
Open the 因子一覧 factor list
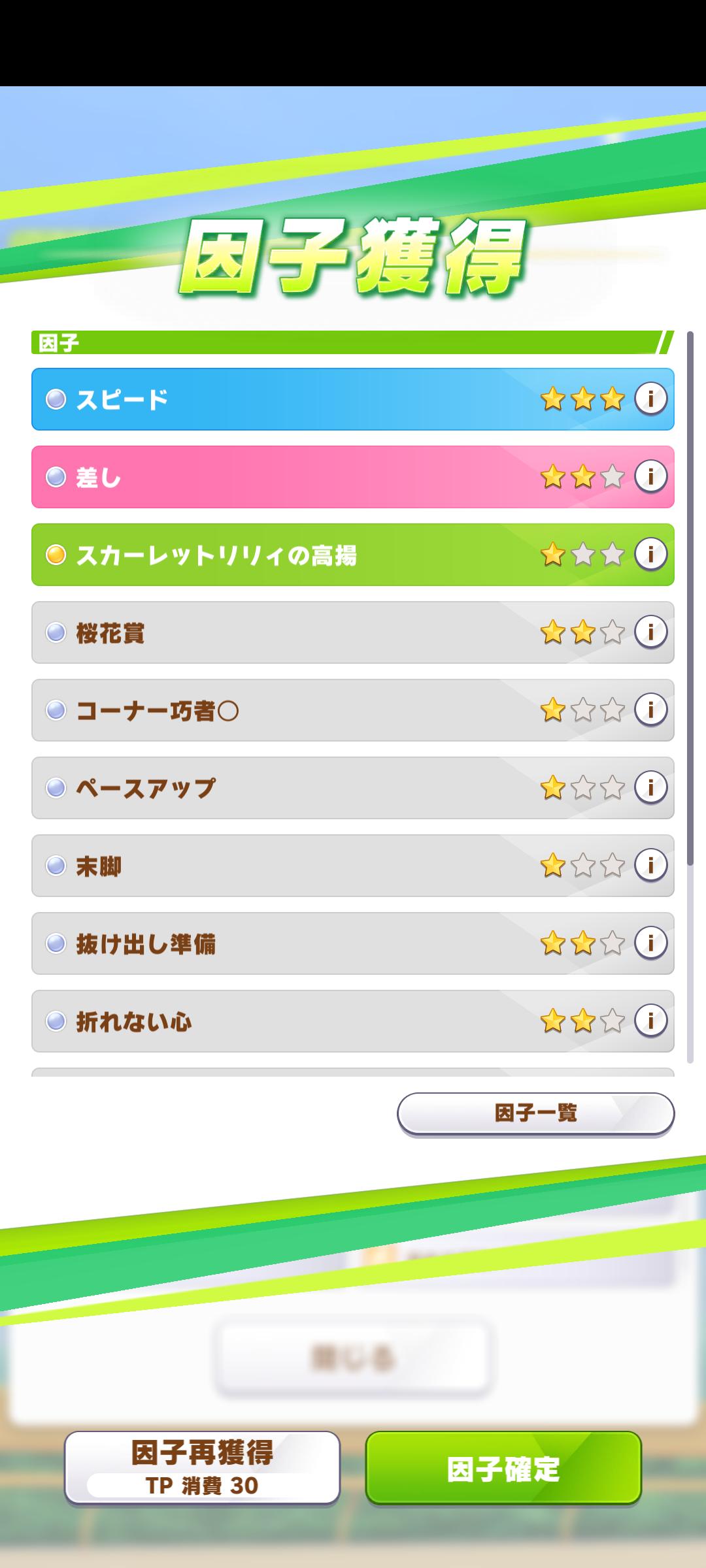[535, 1113]
